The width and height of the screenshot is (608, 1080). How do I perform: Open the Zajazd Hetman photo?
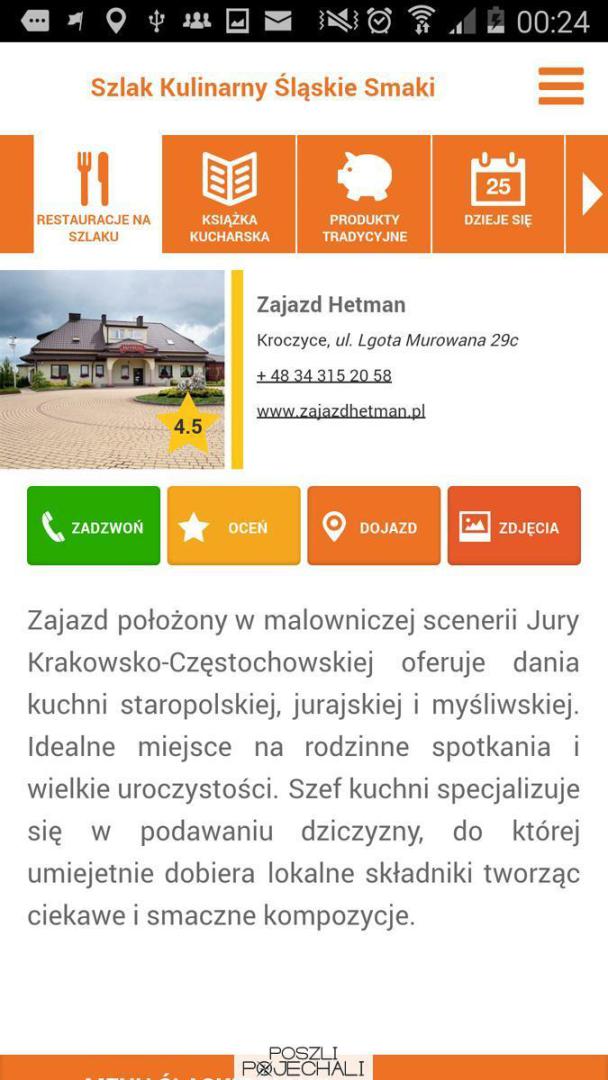pos(112,369)
